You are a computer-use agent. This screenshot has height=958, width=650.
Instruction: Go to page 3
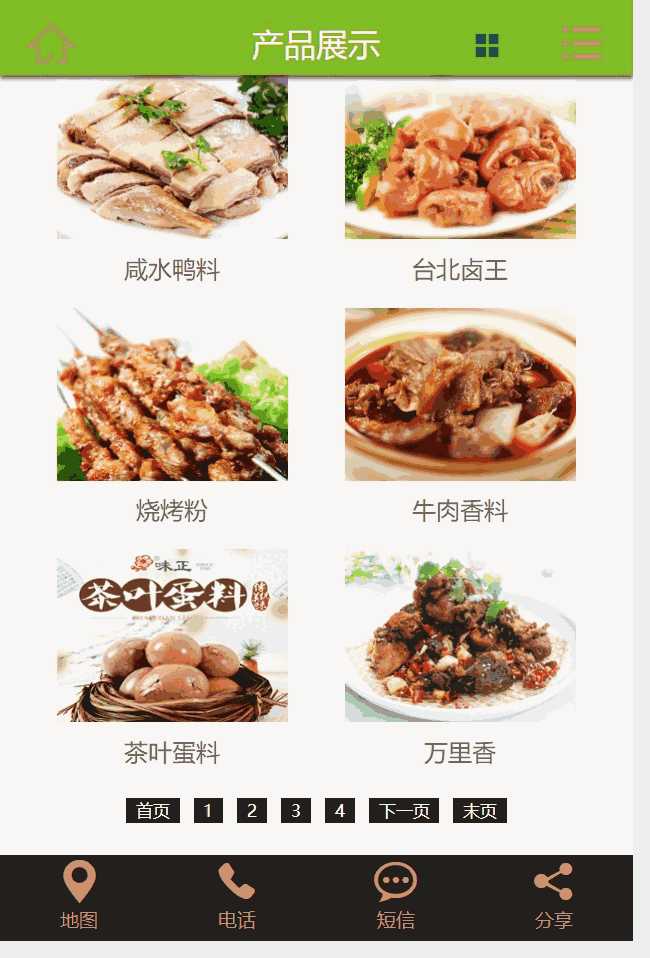tap(296, 811)
